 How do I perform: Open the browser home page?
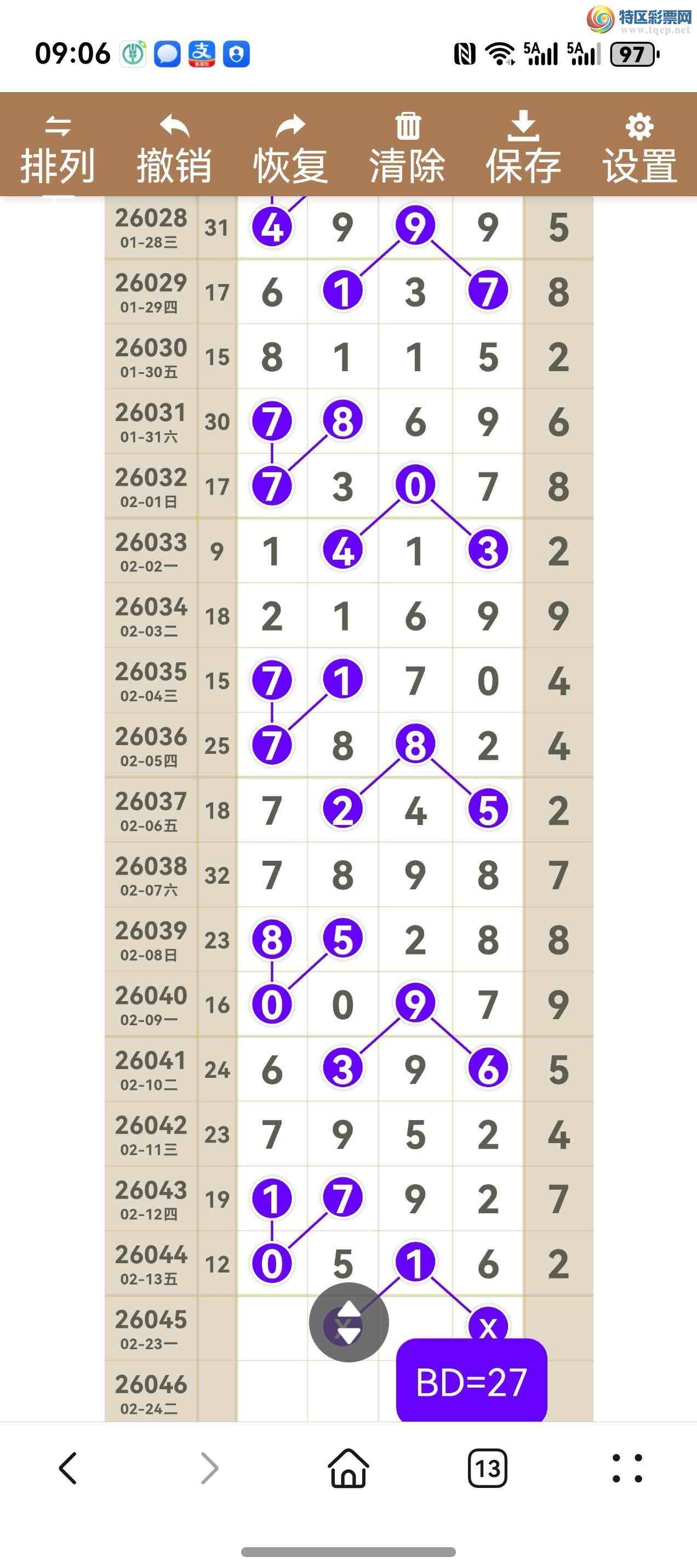point(348,1468)
